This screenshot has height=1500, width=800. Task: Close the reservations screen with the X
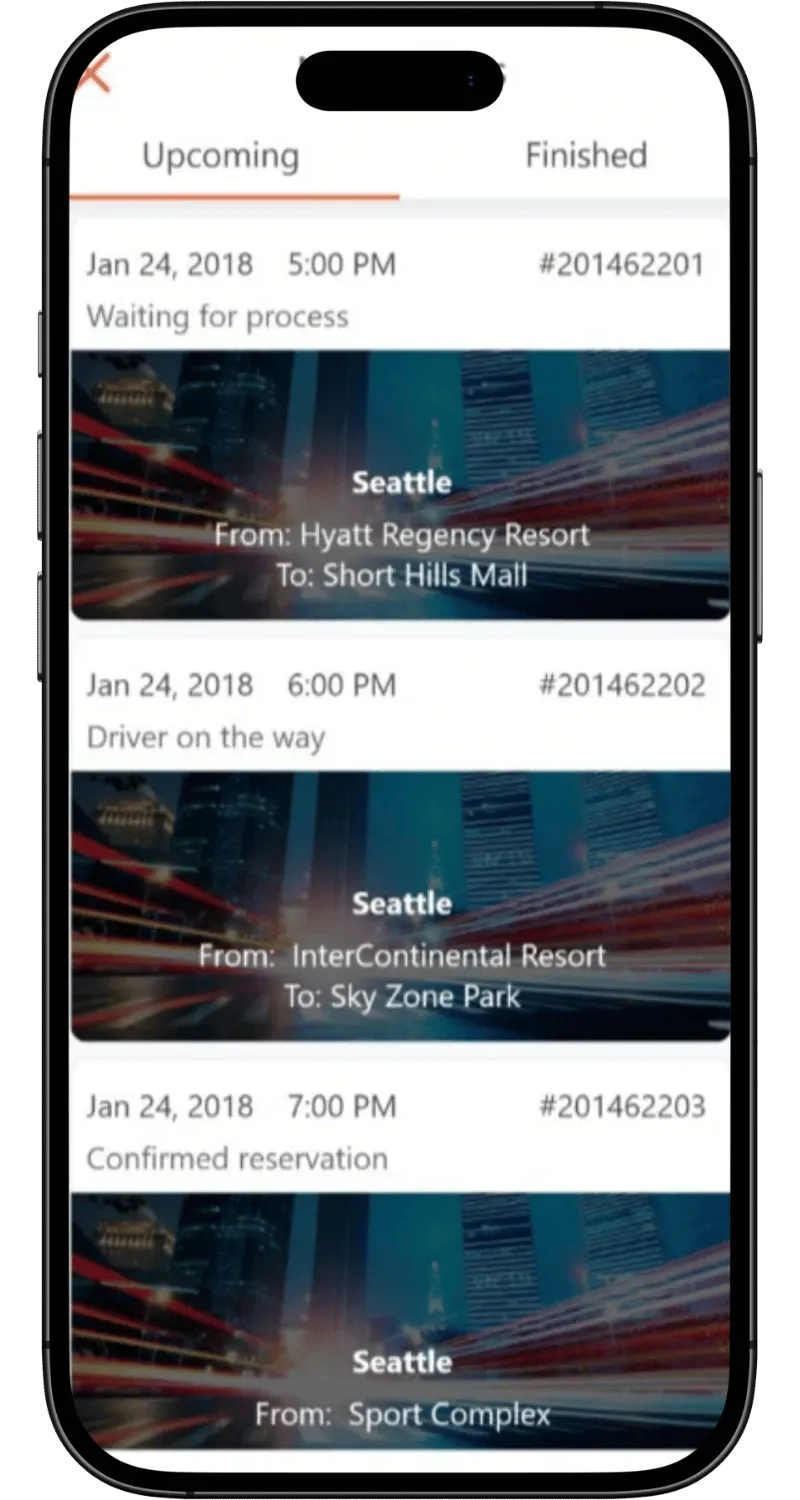pos(94,75)
